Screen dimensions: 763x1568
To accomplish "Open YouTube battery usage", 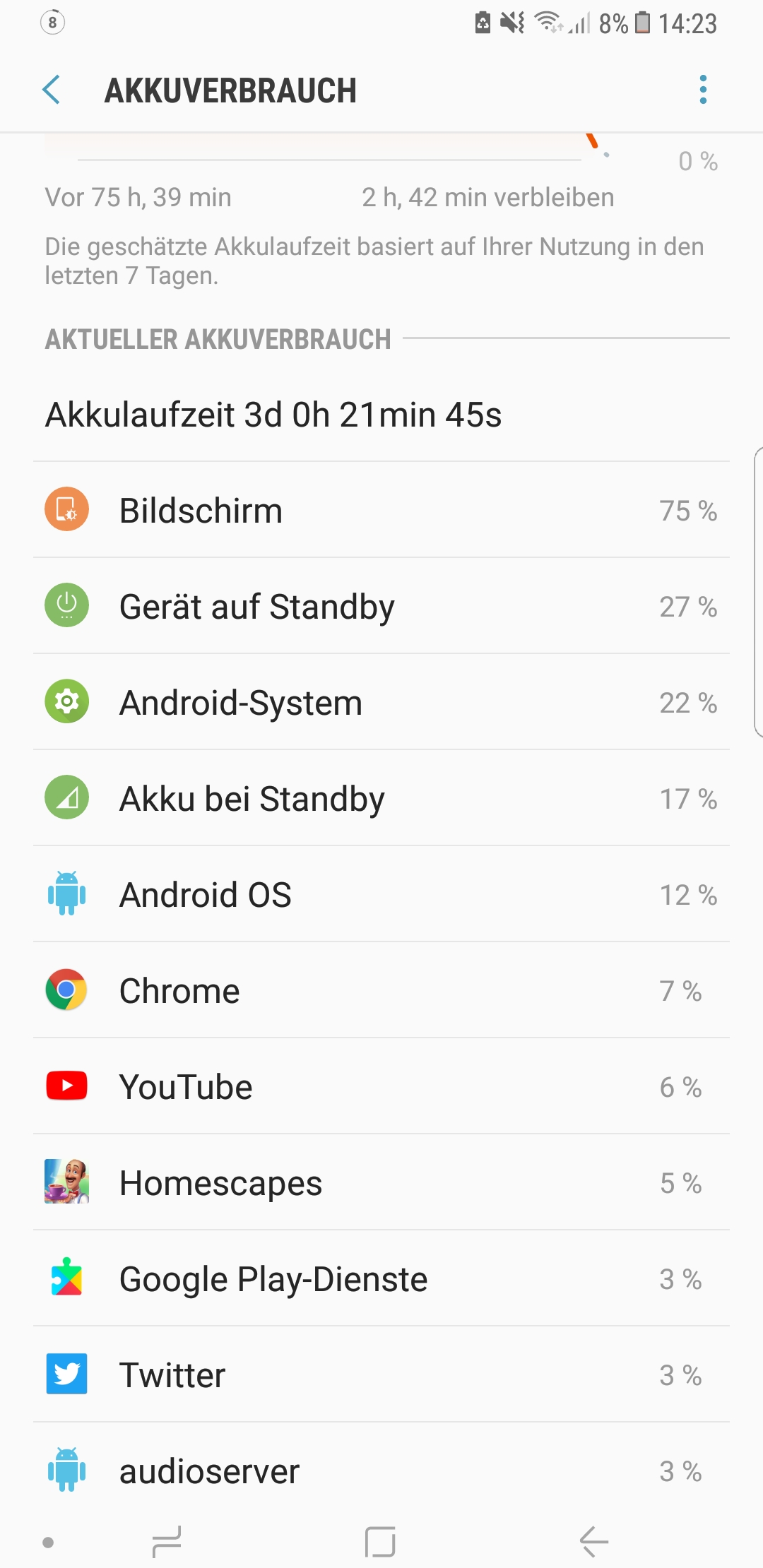I will pyautogui.click(x=381, y=1087).
